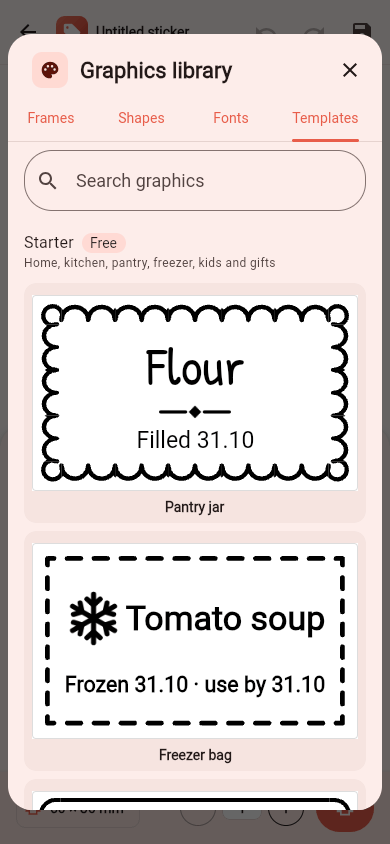The height and width of the screenshot is (844, 390).
Task: Switch to the Frames tab
Action: tap(51, 118)
